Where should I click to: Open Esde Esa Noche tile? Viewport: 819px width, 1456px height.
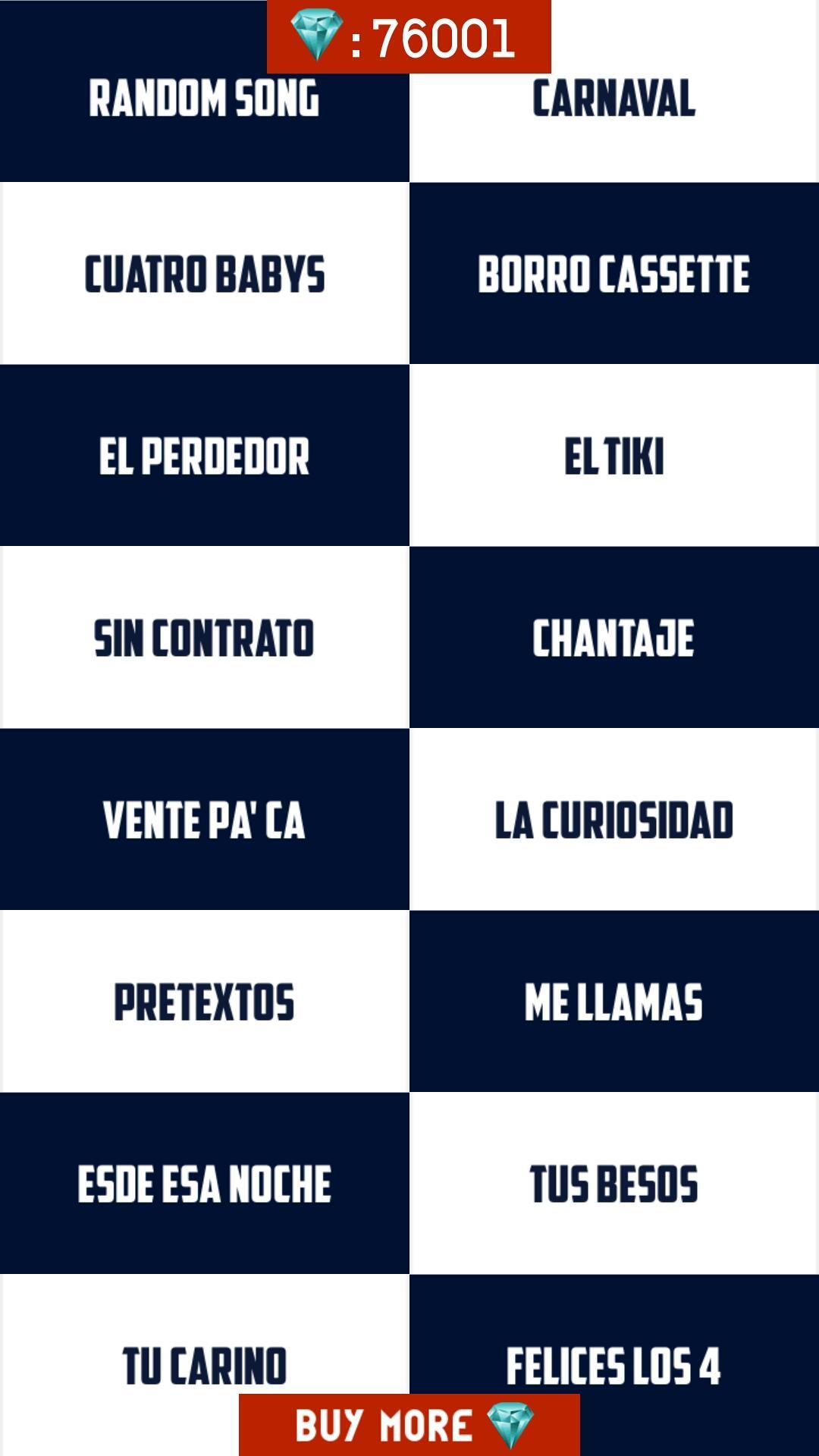point(204,1184)
